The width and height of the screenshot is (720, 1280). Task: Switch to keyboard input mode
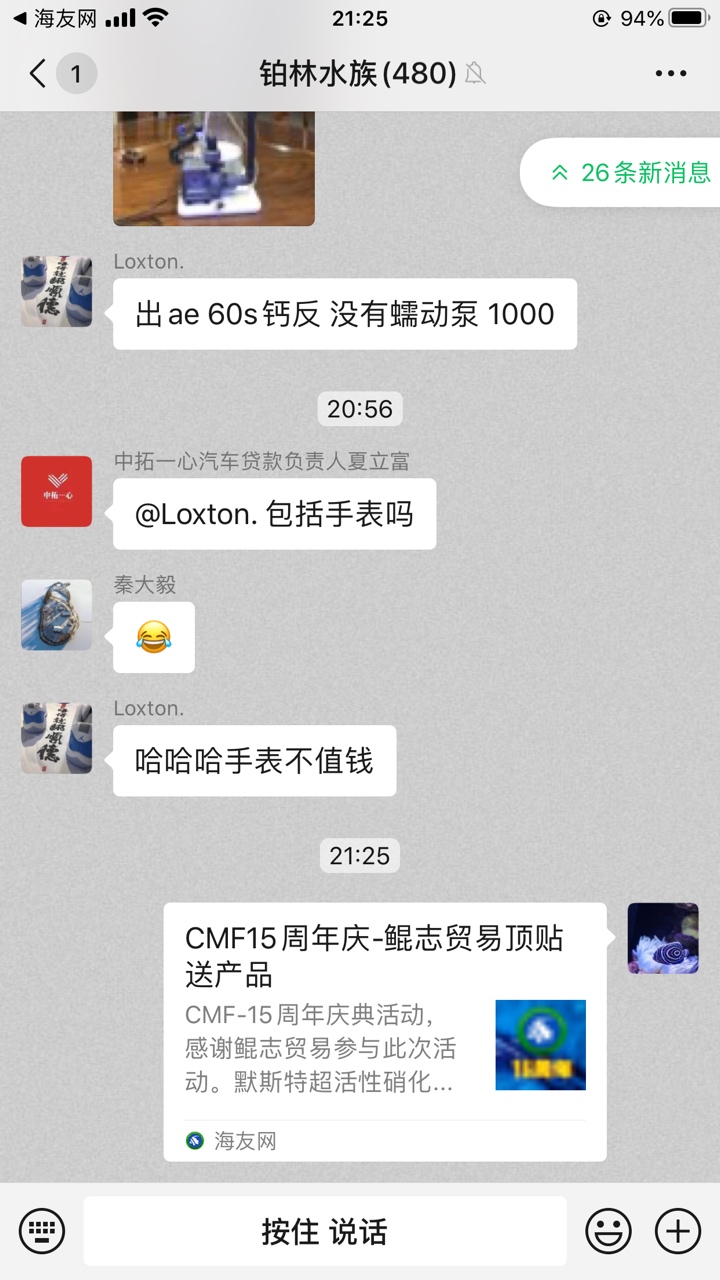pyautogui.click(x=42, y=1230)
